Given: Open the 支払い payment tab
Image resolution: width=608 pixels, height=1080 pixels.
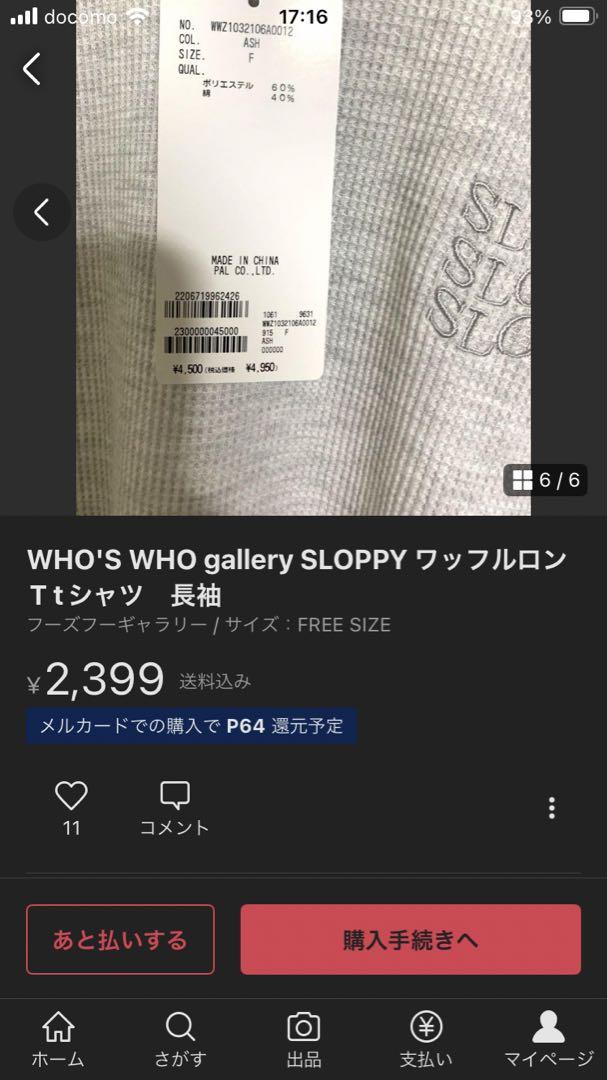Looking at the screenshot, I should (426, 1039).
